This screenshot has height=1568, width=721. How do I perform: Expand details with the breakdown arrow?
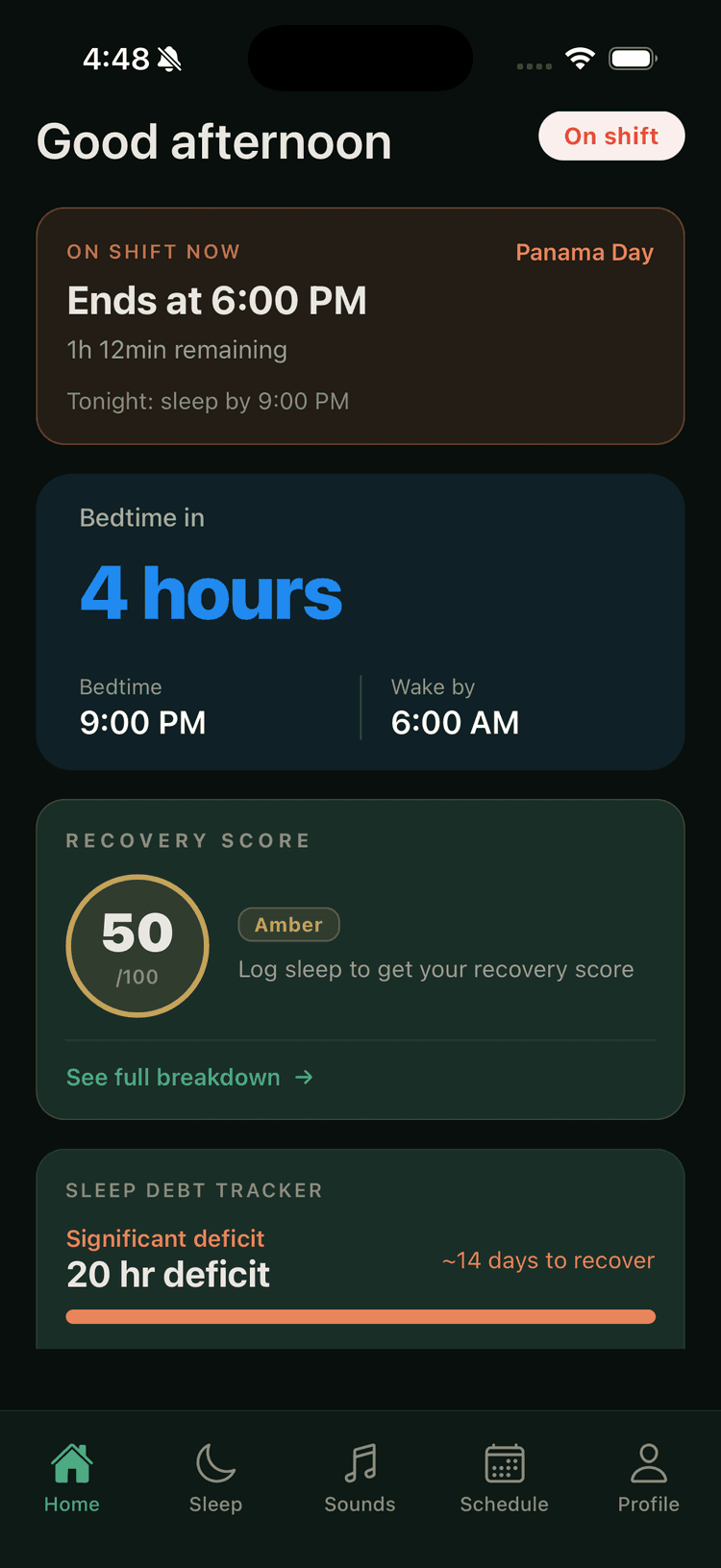point(303,1077)
